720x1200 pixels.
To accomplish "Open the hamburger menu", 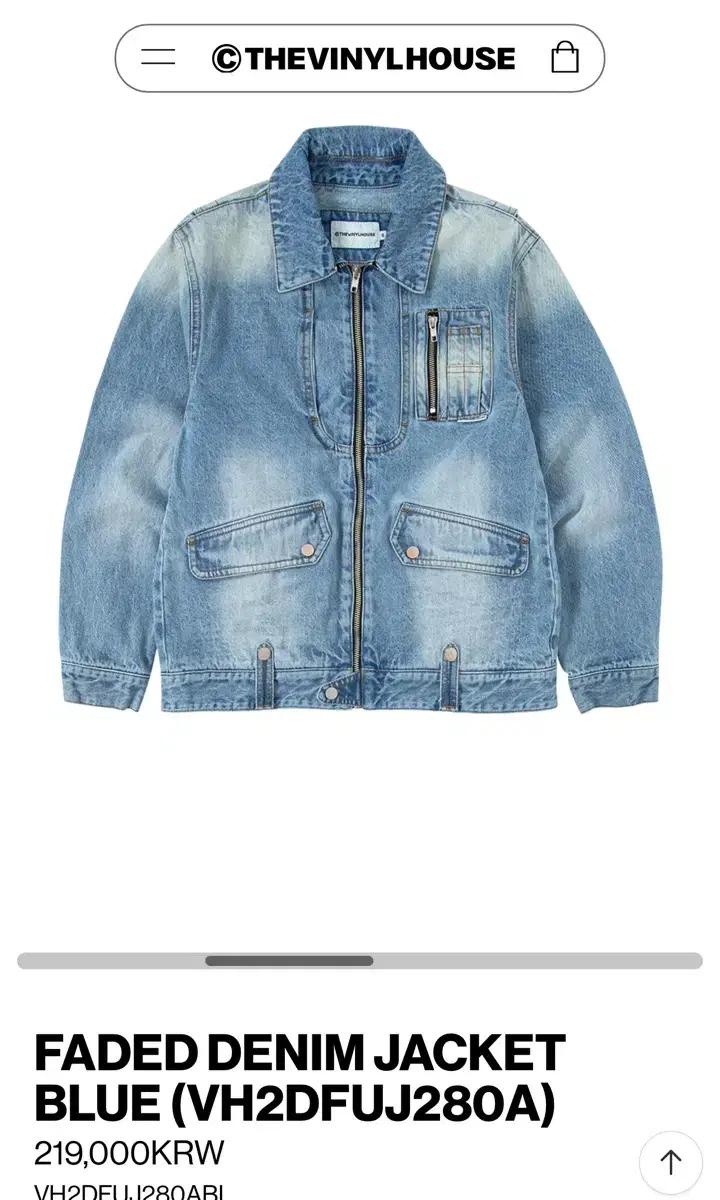I will [x=158, y=57].
